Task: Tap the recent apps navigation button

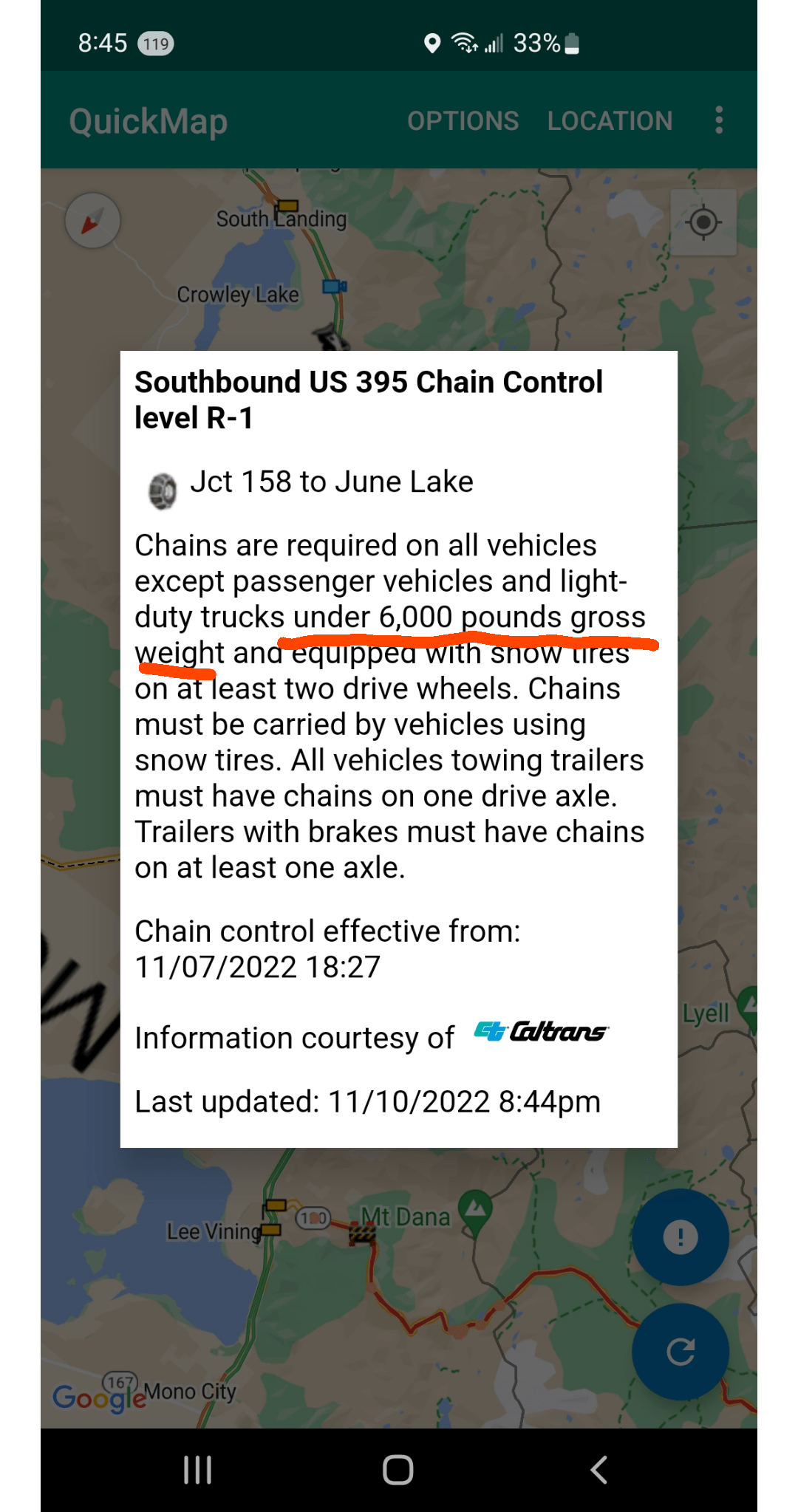Action: point(197,1470)
